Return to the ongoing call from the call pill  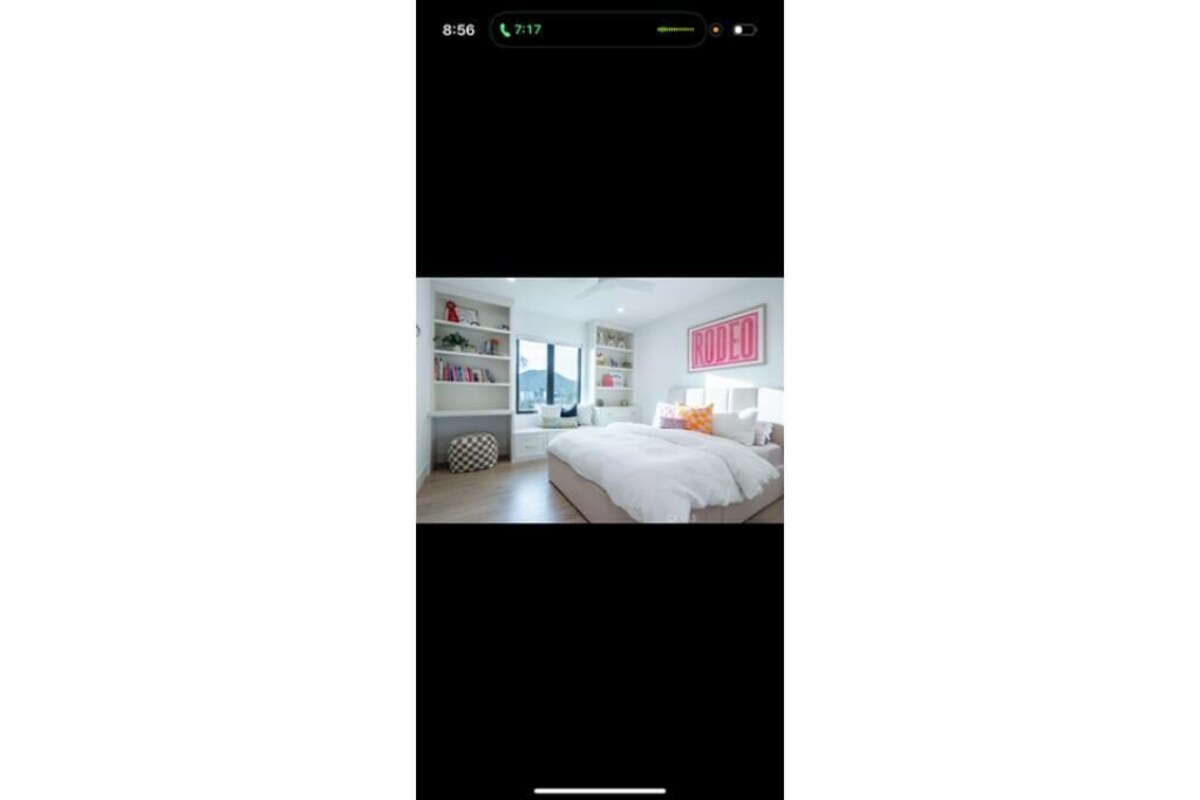click(597, 30)
